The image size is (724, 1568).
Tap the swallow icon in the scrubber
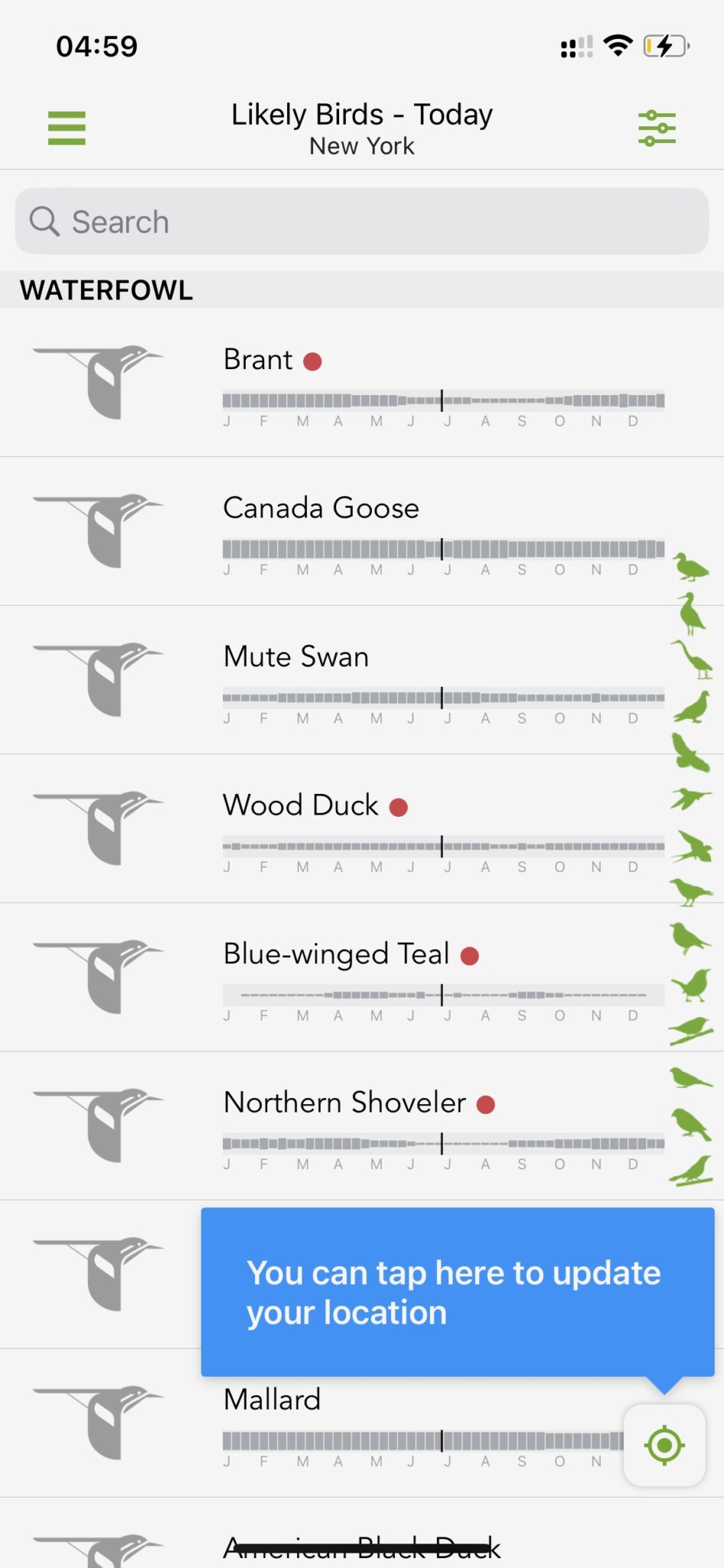[x=691, y=846]
